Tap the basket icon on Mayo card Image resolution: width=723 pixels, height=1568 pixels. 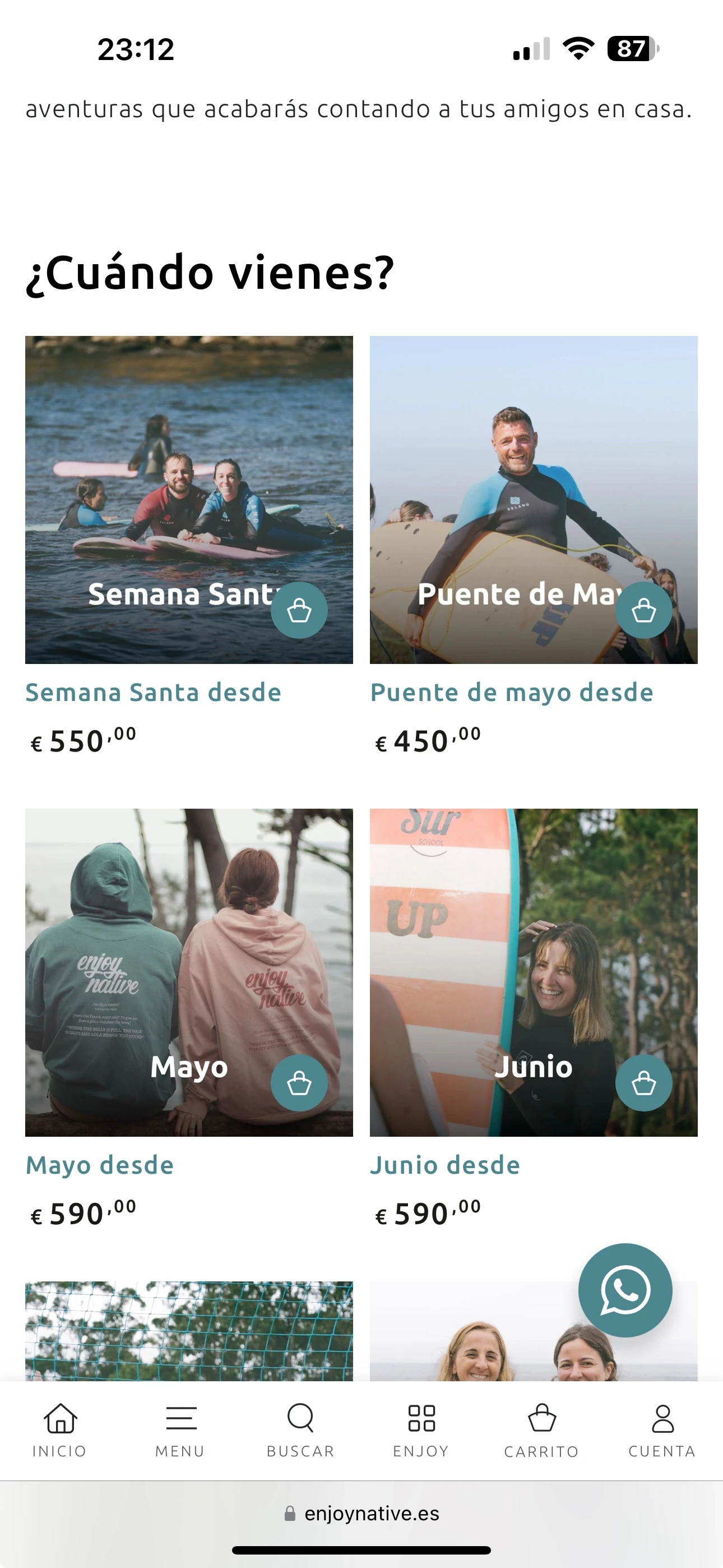(299, 1083)
